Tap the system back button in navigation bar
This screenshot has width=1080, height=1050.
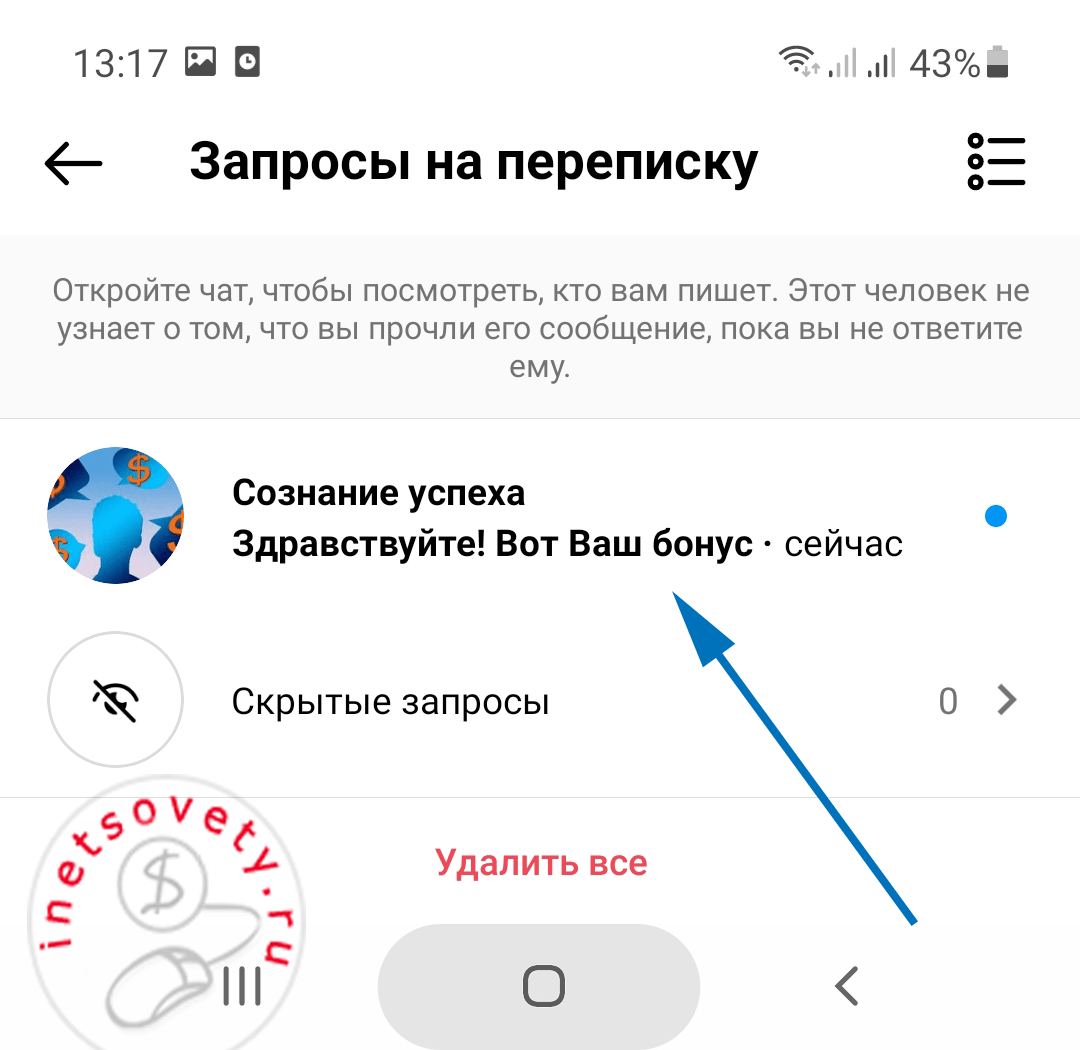click(x=847, y=987)
